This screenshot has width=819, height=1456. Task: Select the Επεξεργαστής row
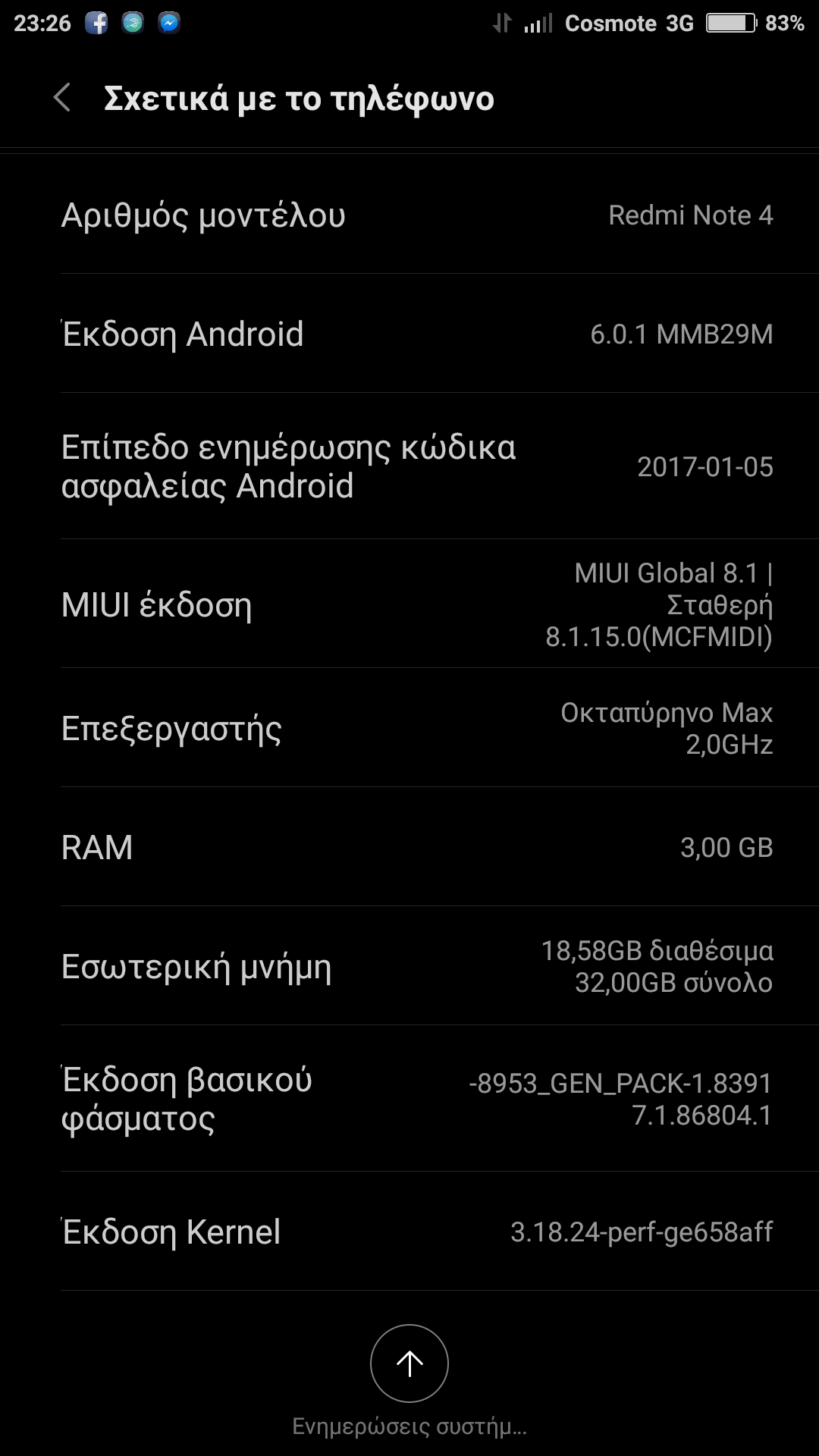pyautogui.click(x=409, y=728)
